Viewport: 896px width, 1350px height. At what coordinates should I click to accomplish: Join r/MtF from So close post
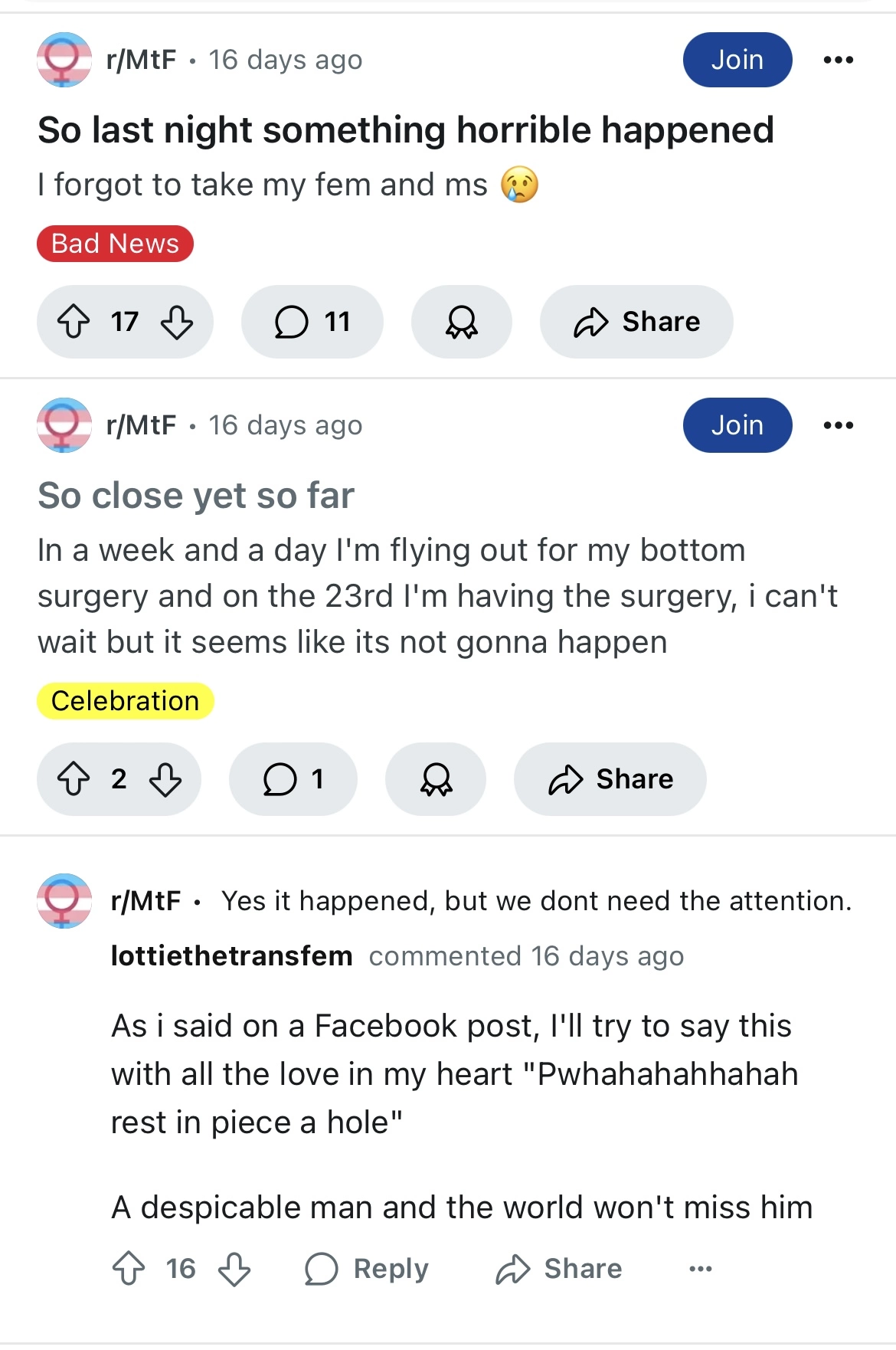(737, 425)
